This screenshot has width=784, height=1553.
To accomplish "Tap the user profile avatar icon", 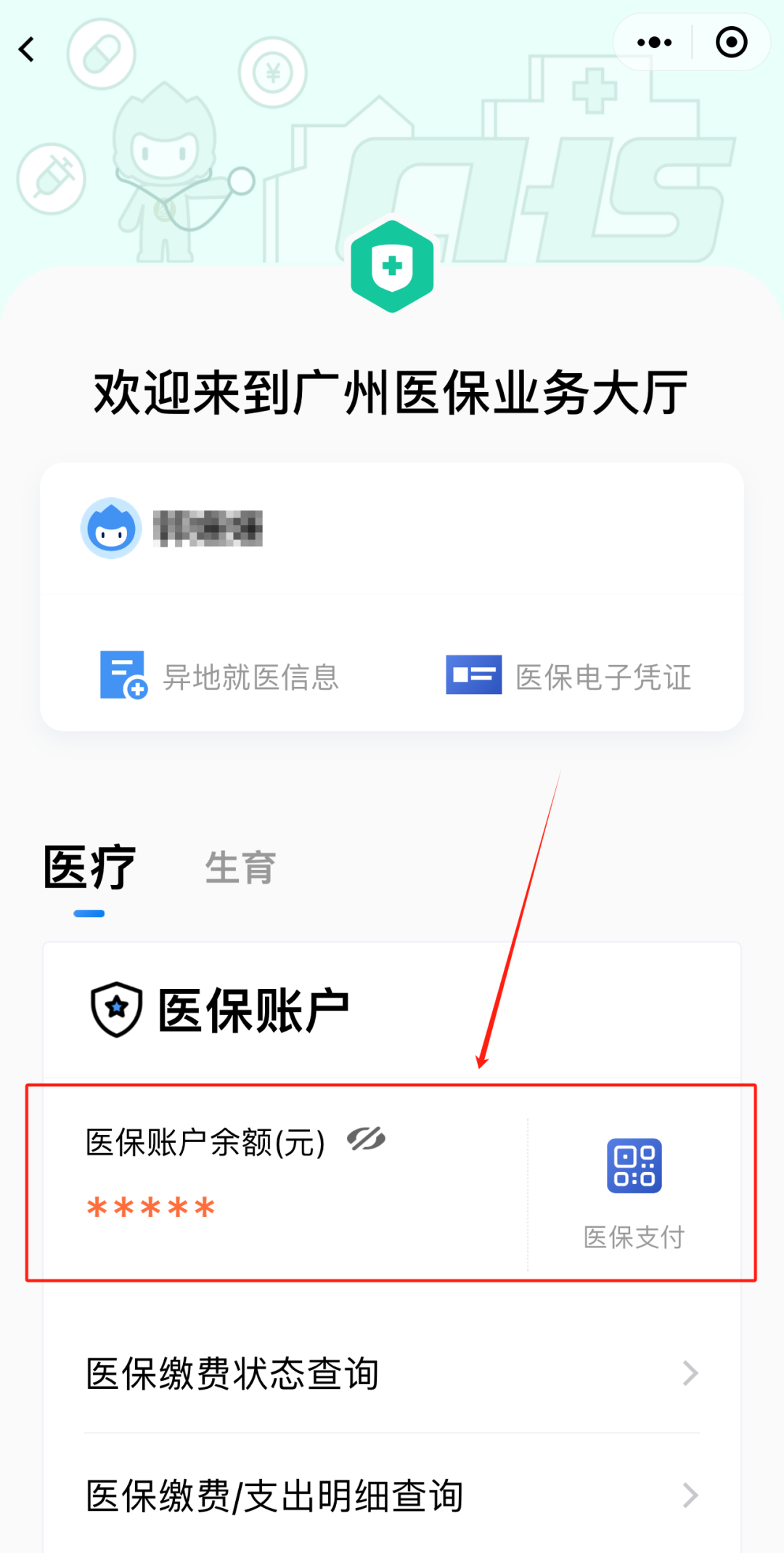I will coord(110,529).
